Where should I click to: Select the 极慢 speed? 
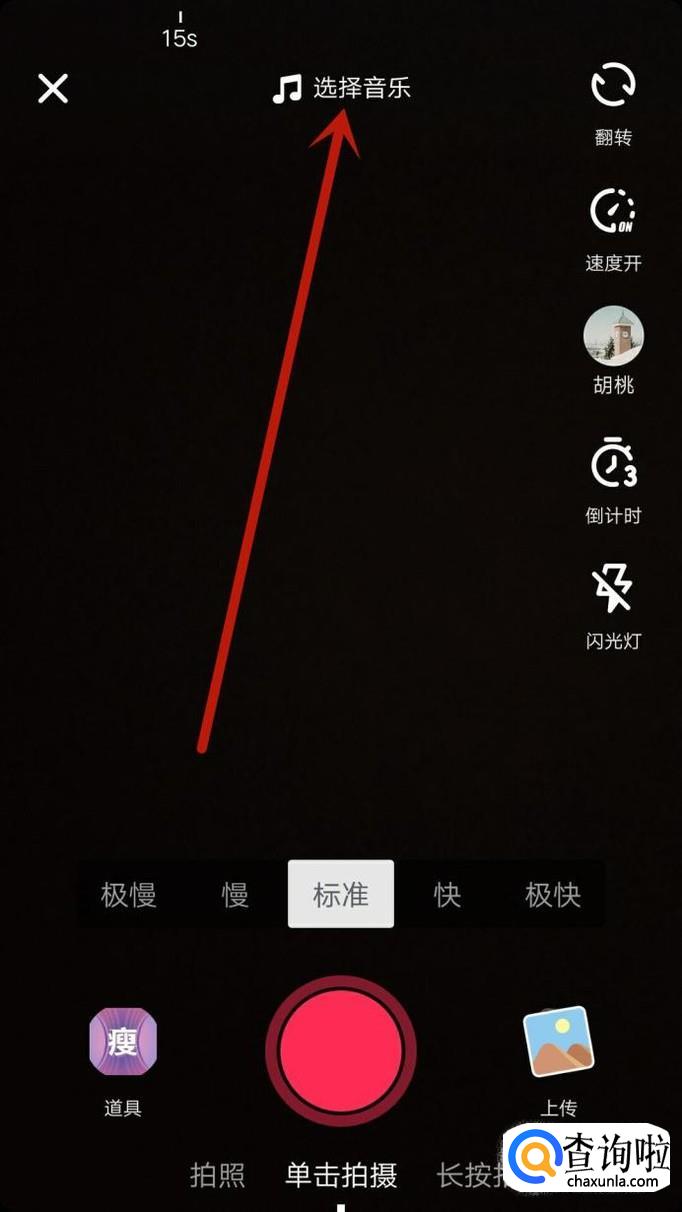[x=129, y=895]
